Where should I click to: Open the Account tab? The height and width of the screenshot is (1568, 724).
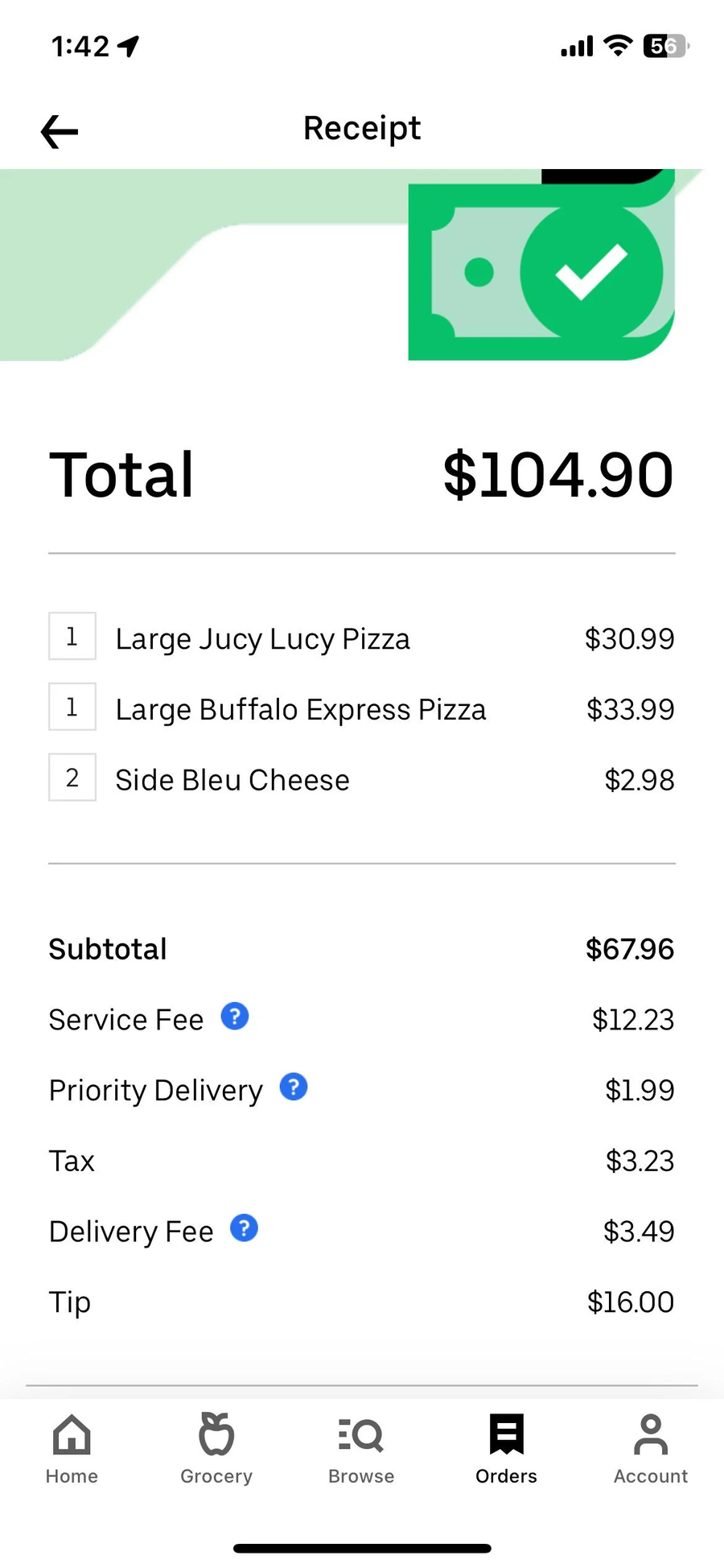(x=650, y=1449)
